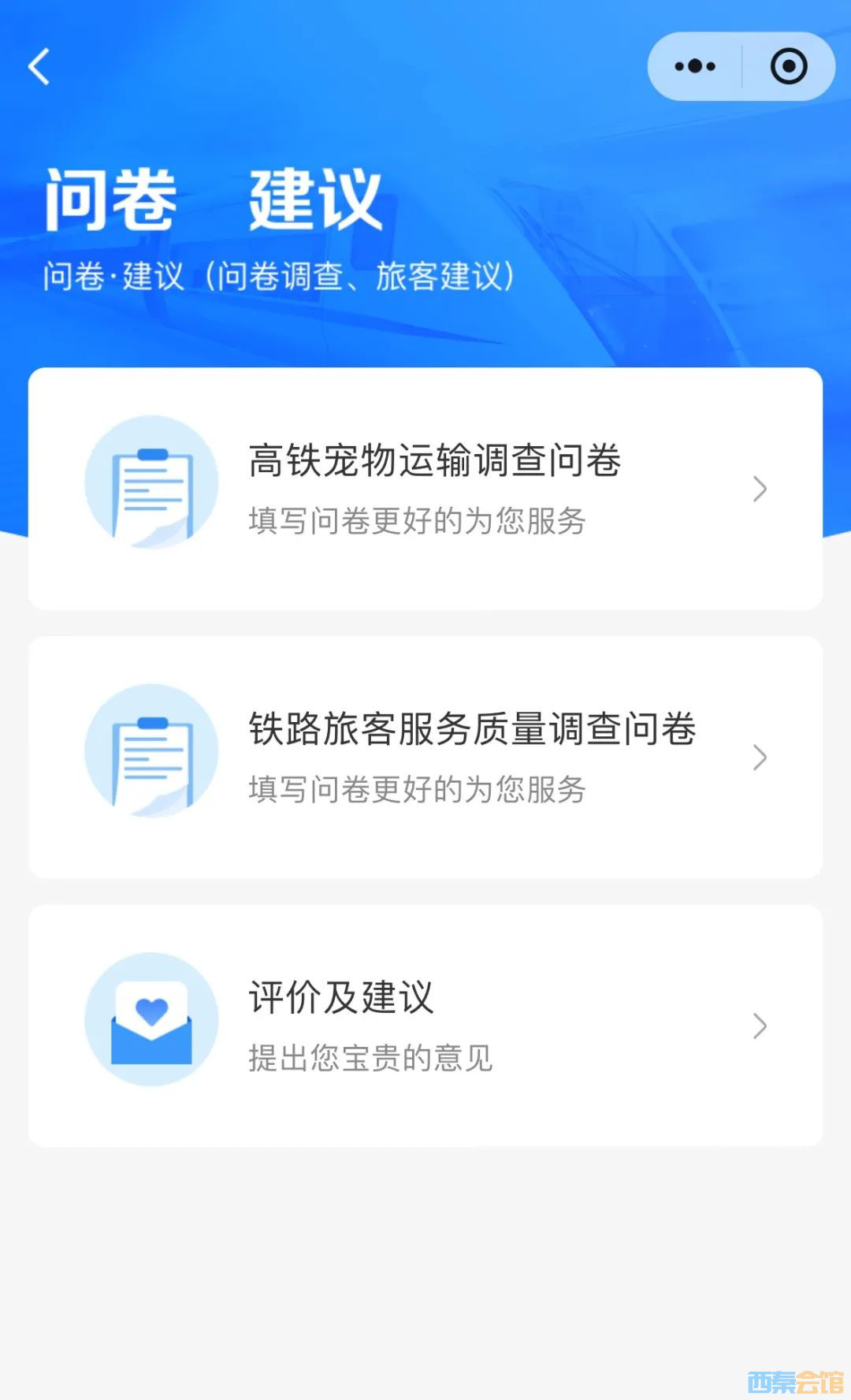Open 评价及建议 feedback page
Viewport: 851px width, 1400px height.
click(425, 1025)
